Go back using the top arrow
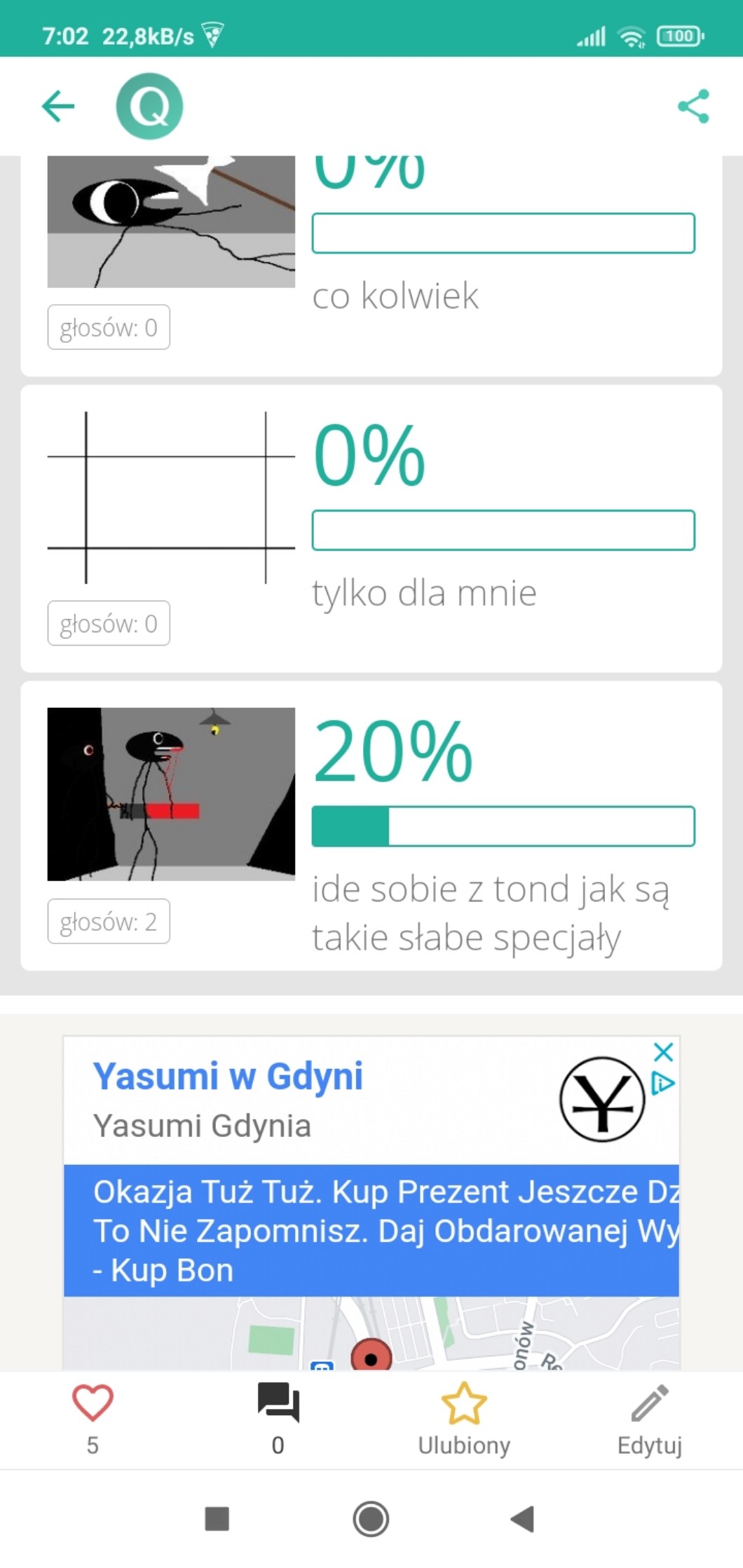Image resolution: width=743 pixels, height=1568 pixels. pos(58,107)
